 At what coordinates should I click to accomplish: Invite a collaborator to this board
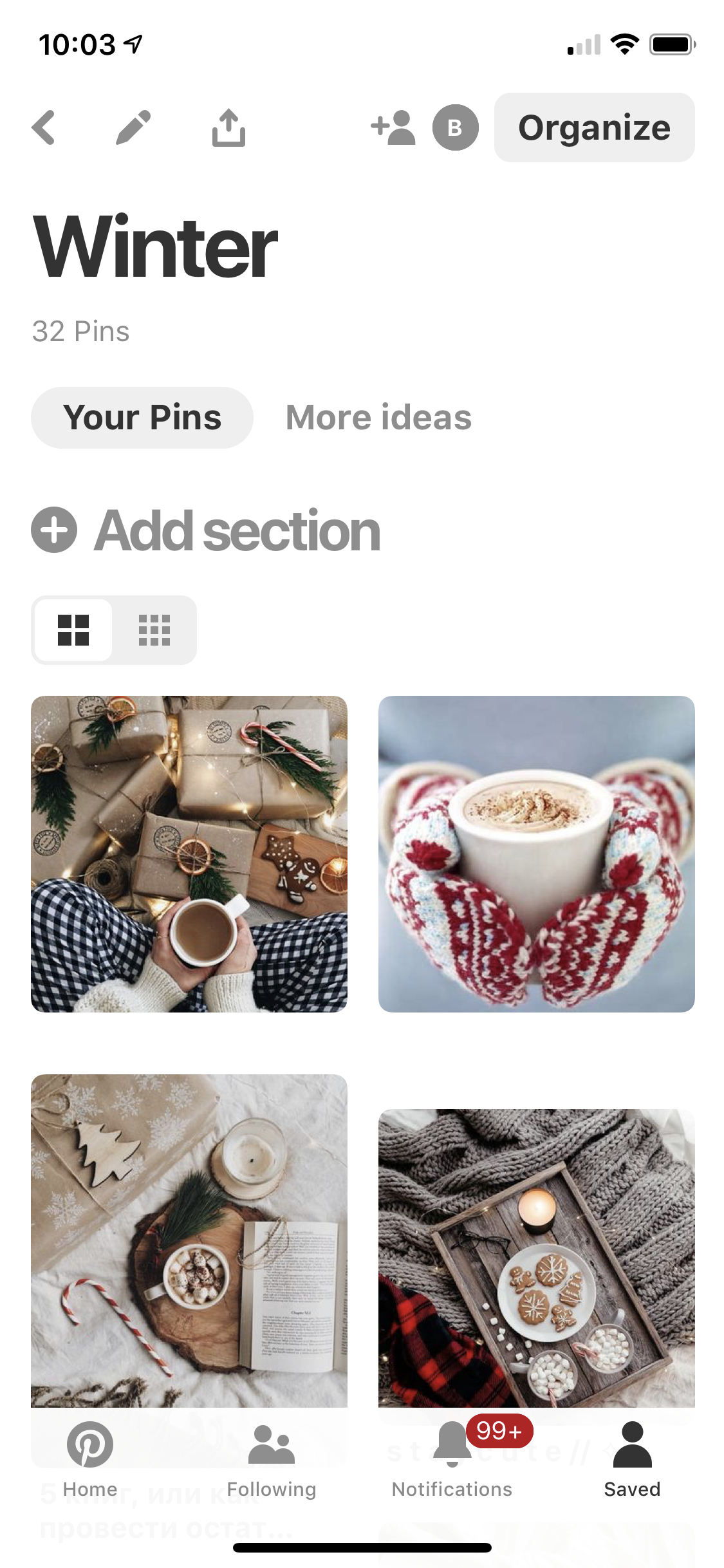[x=393, y=127]
